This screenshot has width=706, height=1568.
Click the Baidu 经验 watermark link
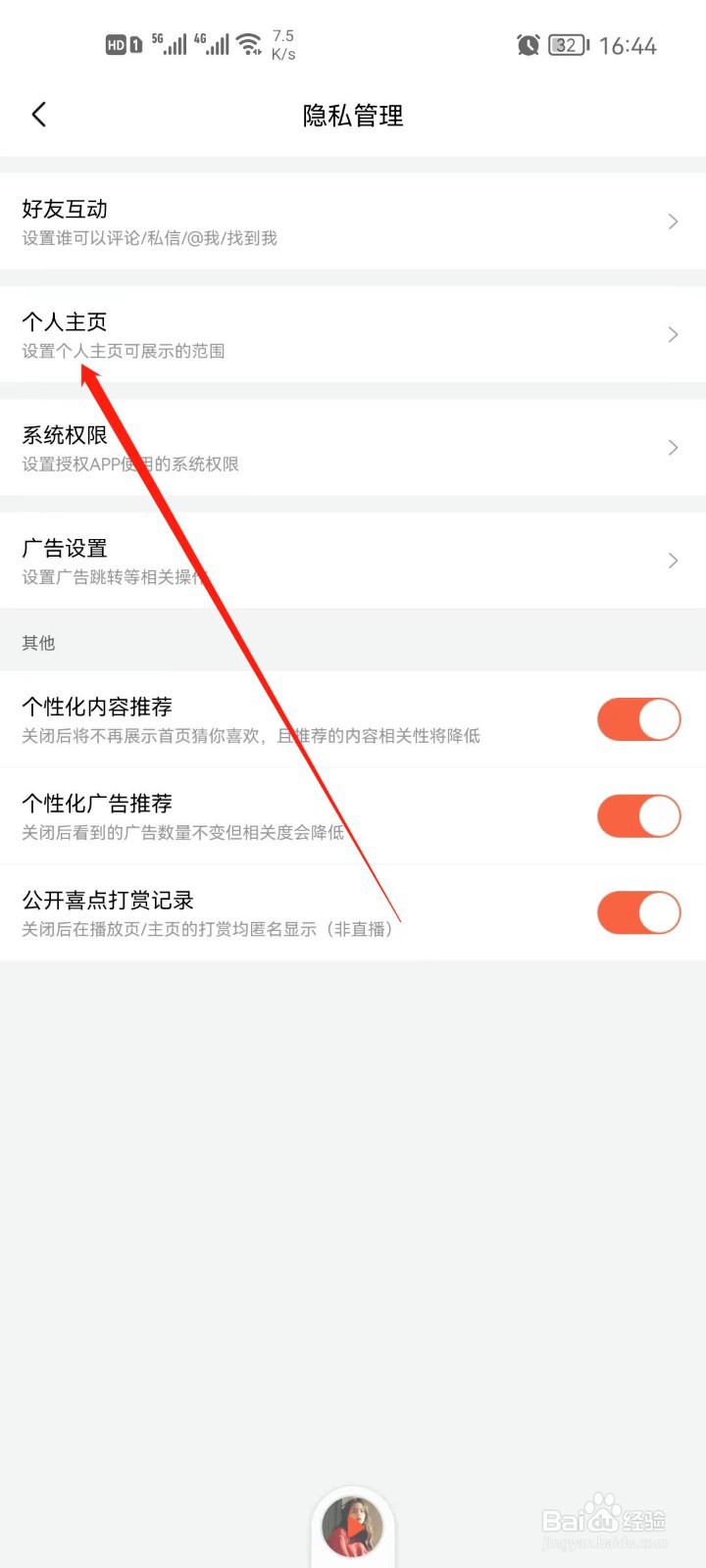[x=608, y=1517]
